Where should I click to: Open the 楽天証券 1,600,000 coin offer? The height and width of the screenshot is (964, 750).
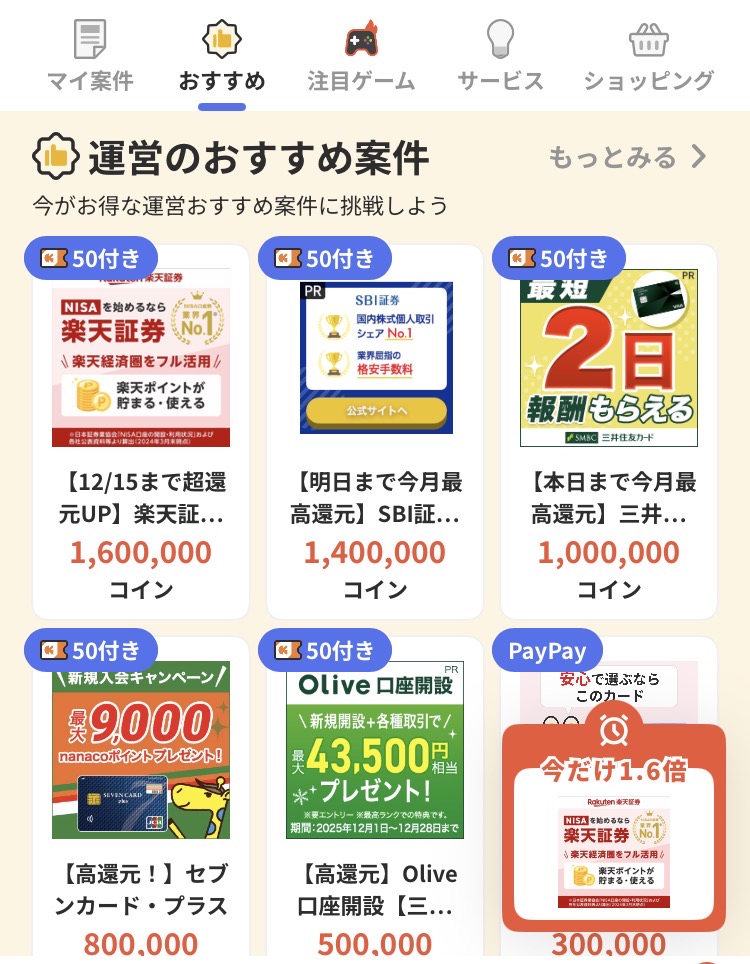tap(141, 430)
